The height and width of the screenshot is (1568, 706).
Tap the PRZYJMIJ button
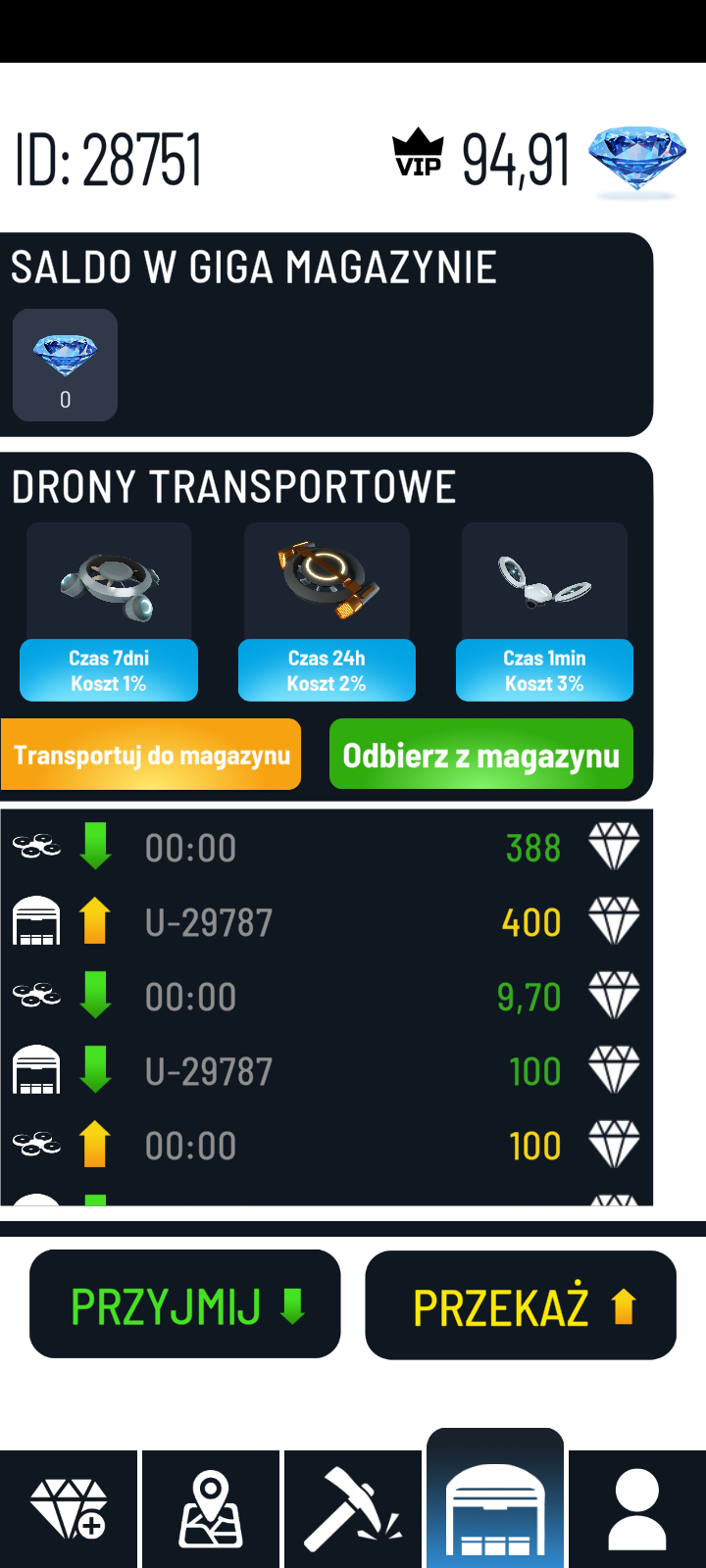pyautogui.click(x=185, y=1304)
